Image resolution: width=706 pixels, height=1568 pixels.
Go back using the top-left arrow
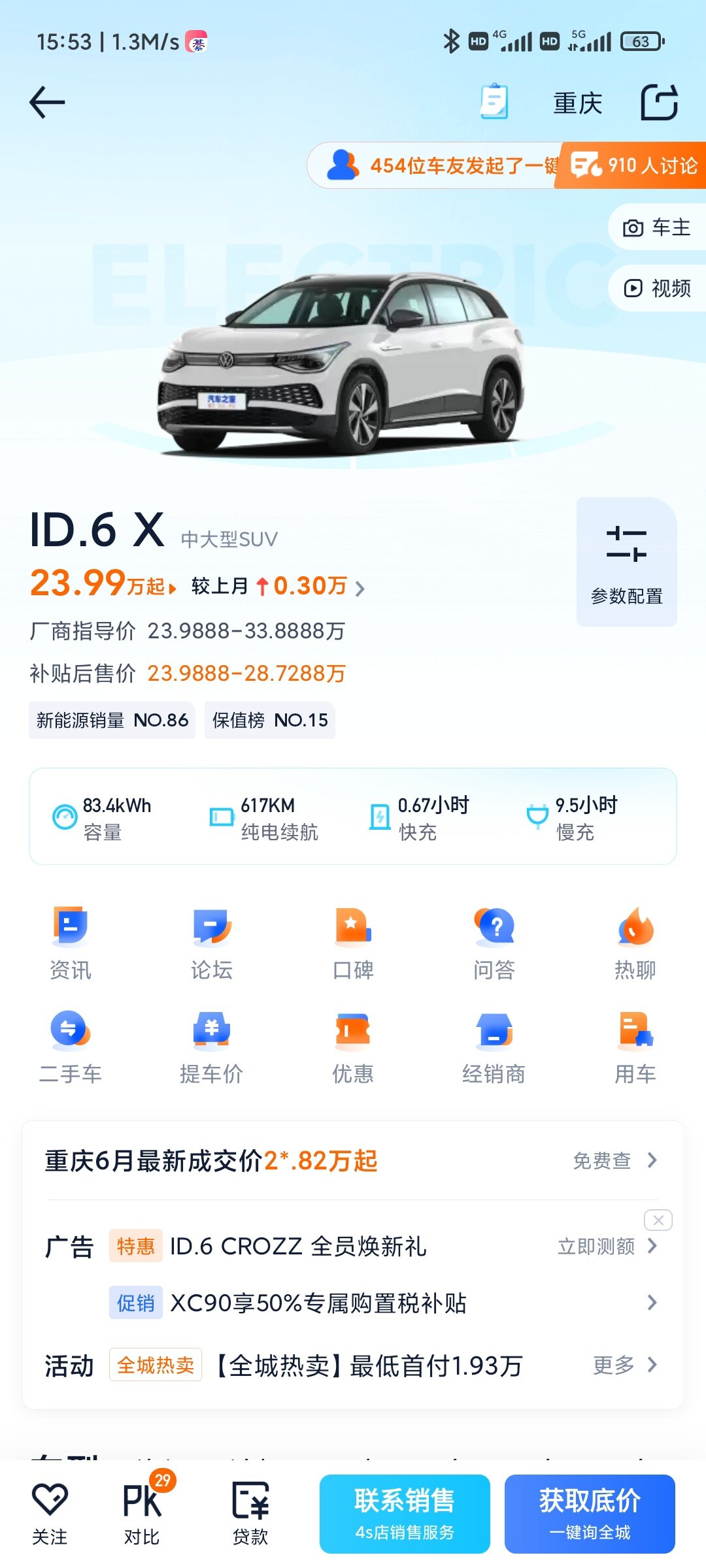(x=47, y=103)
